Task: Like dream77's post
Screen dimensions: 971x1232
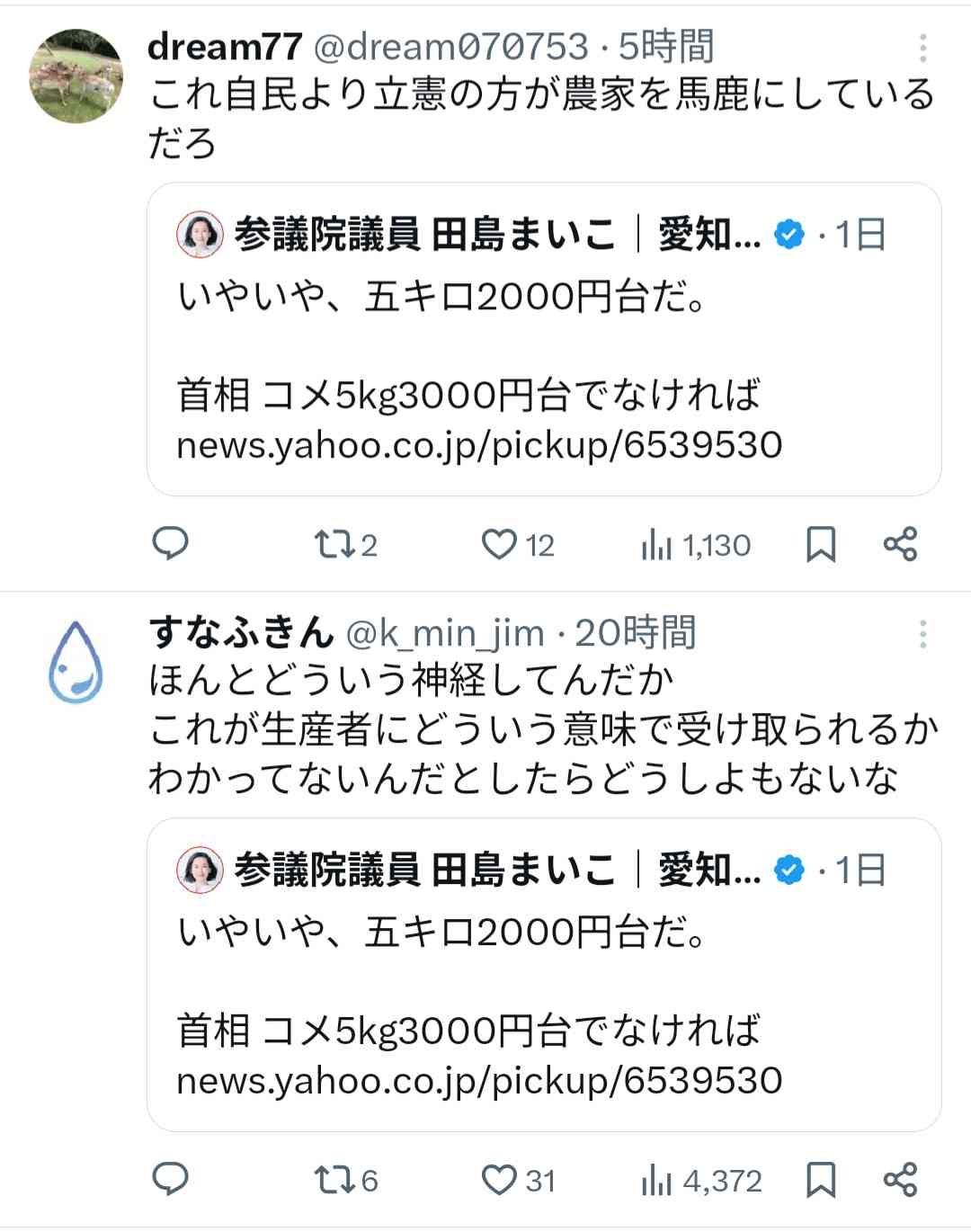Action: coord(517,545)
